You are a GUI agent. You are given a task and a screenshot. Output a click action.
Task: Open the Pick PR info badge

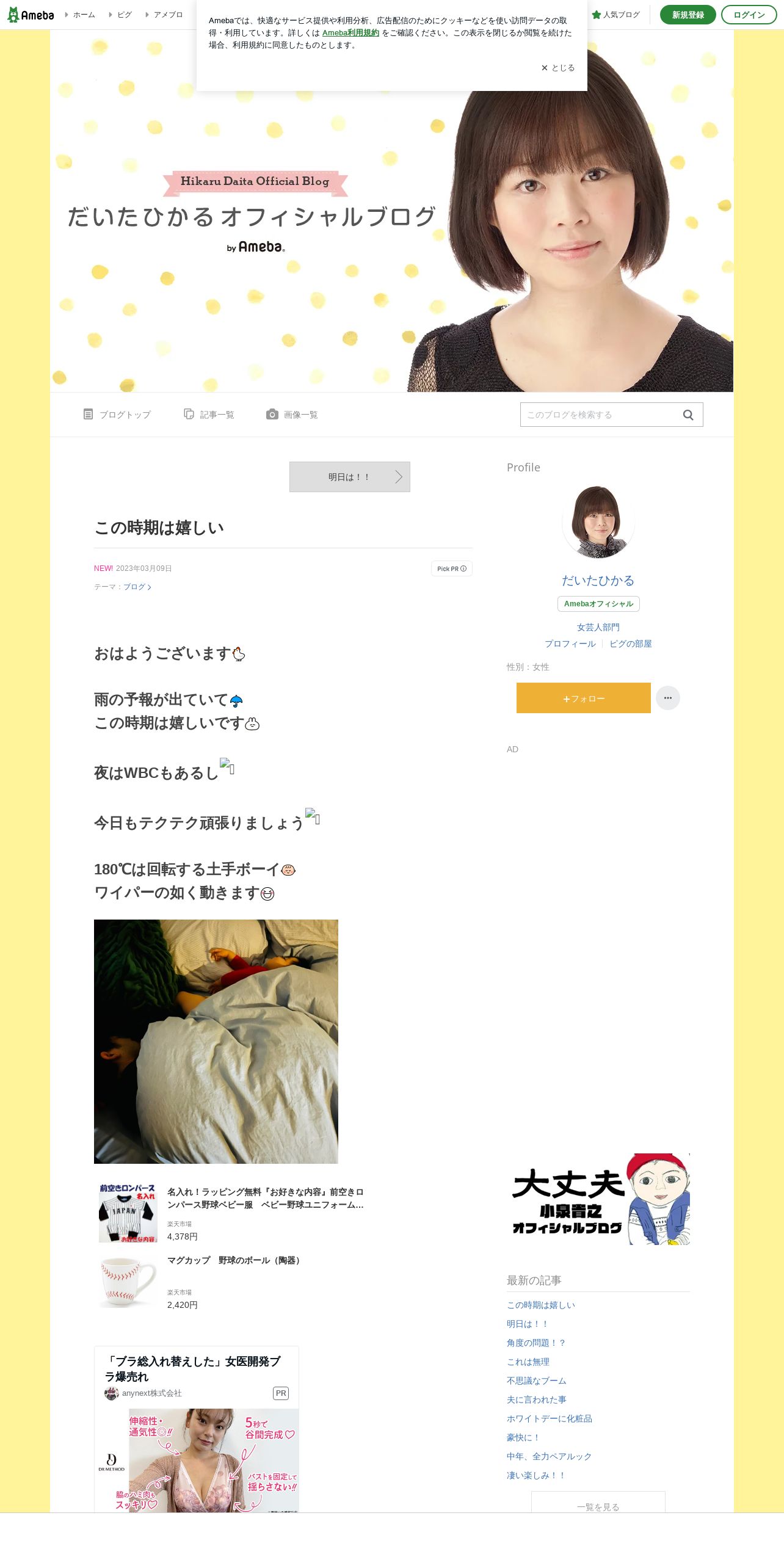click(452, 568)
